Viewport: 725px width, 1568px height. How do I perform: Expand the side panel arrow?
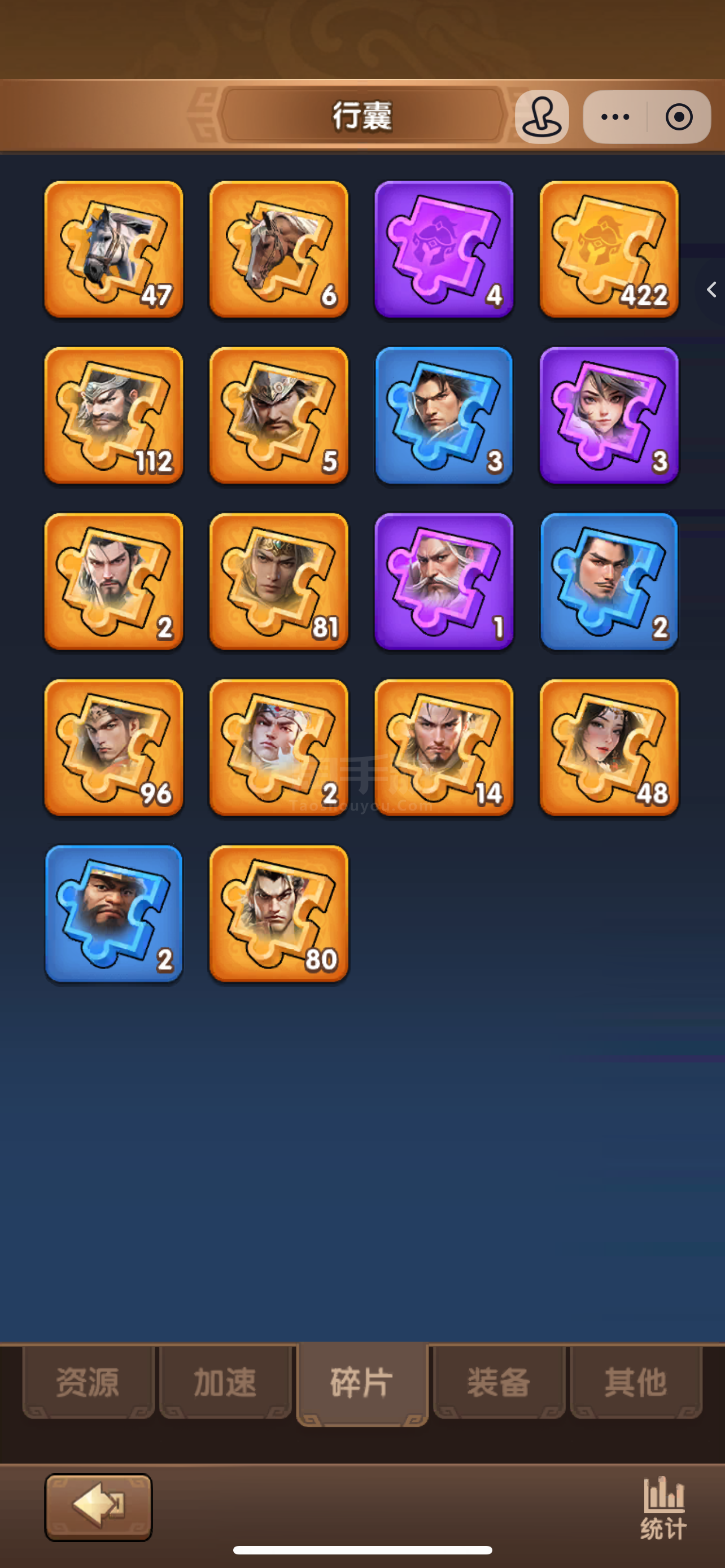[711, 290]
